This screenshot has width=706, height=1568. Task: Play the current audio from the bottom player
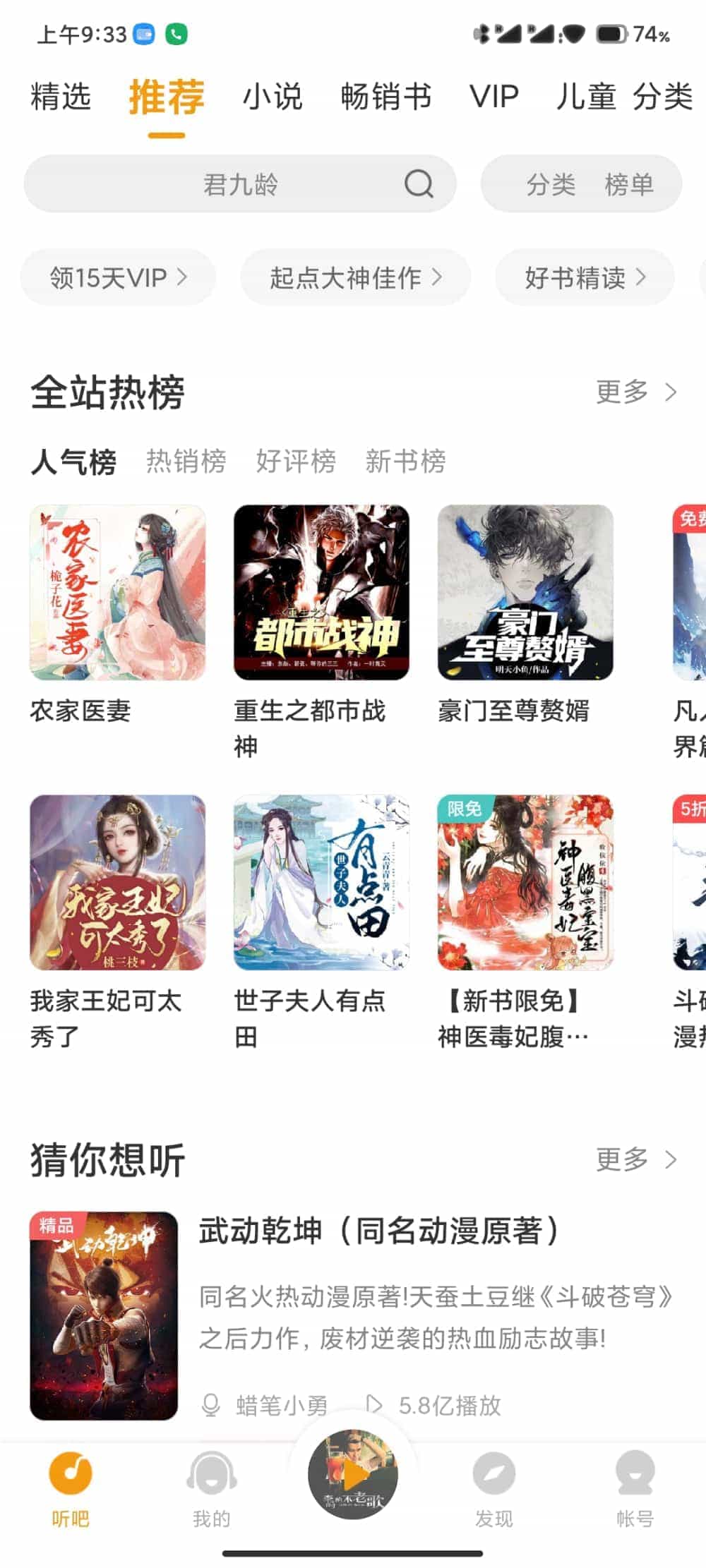[353, 1475]
